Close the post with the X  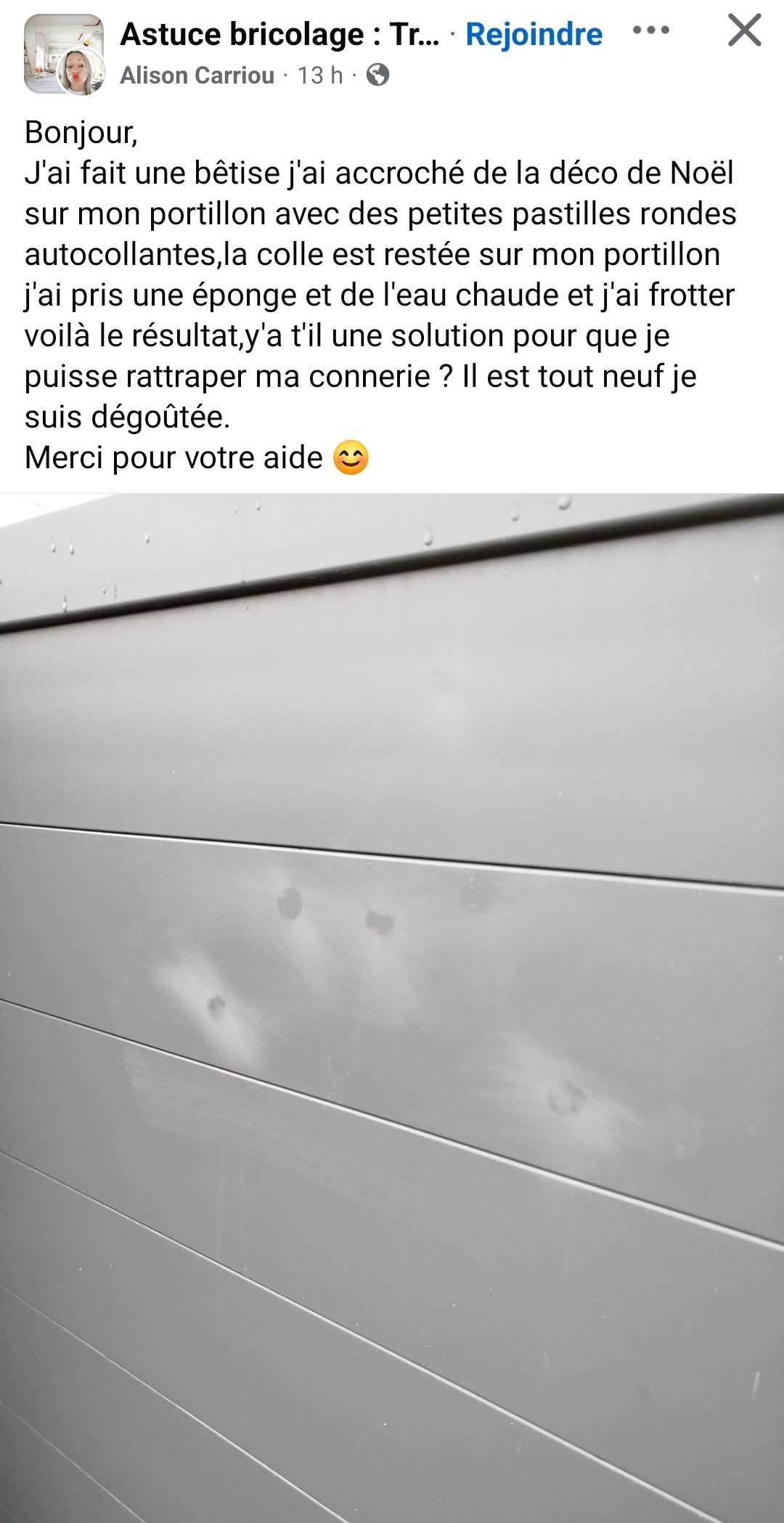coord(744,31)
